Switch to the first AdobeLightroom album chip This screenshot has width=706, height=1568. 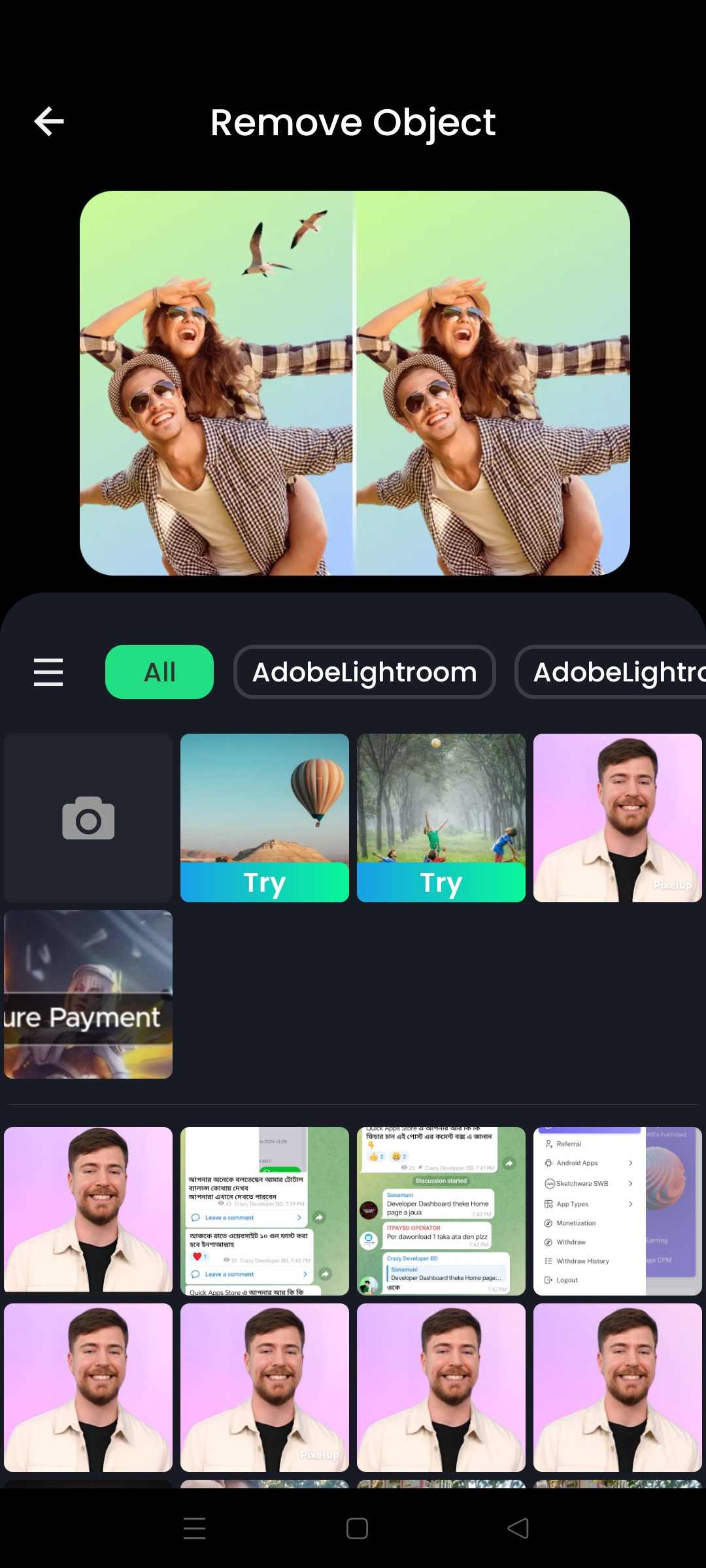point(365,672)
